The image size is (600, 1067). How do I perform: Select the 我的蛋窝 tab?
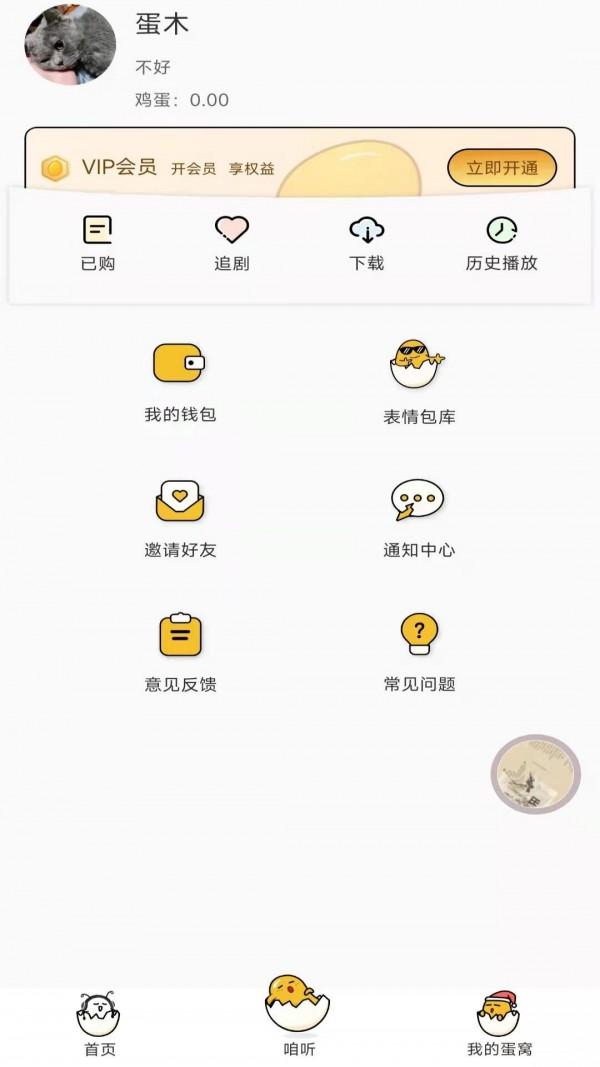(x=499, y=1025)
